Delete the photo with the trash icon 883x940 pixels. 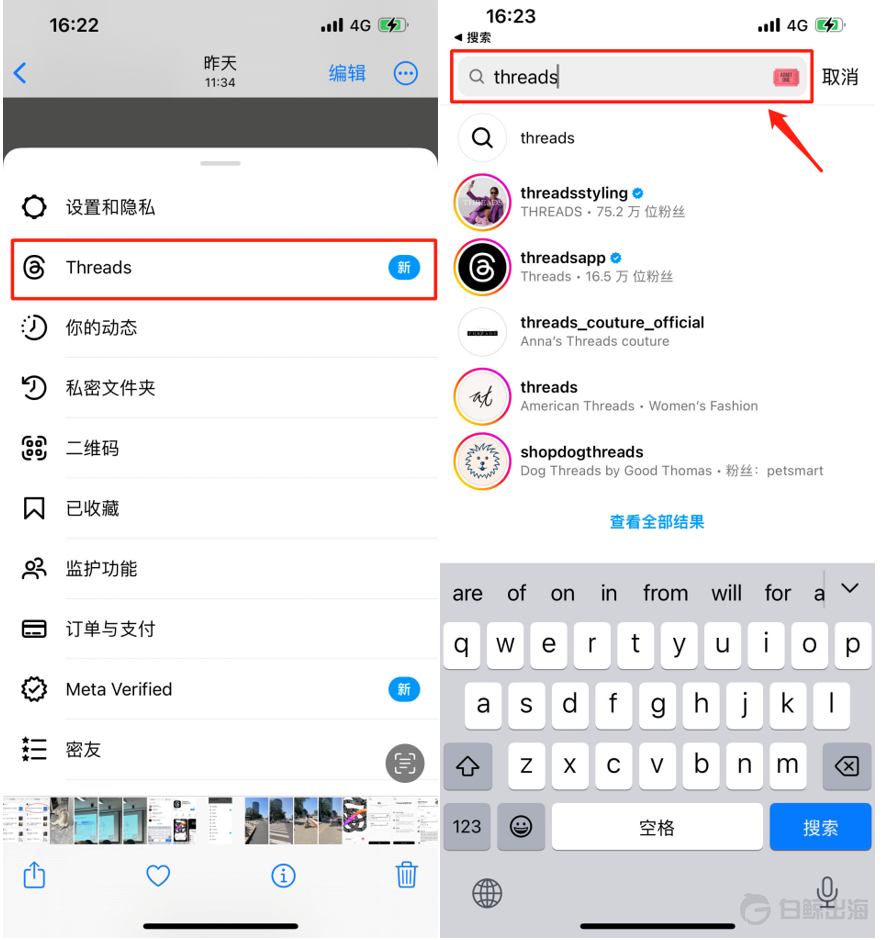coord(406,875)
